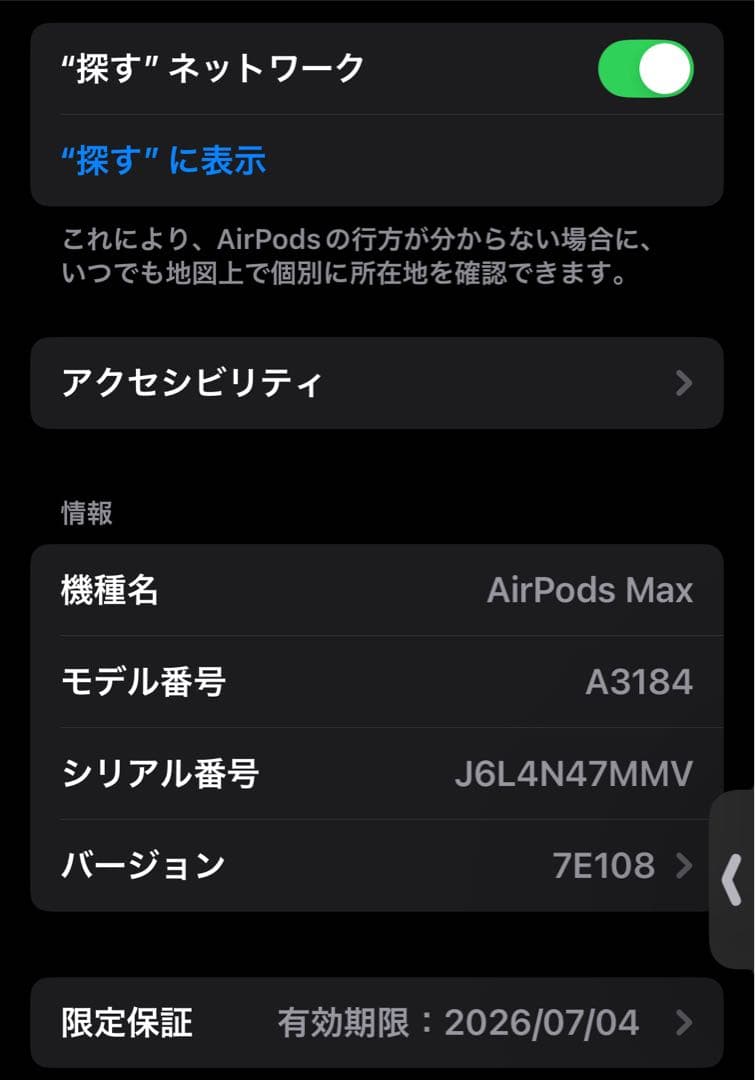Turn off the Find My network toggle

click(646, 70)
